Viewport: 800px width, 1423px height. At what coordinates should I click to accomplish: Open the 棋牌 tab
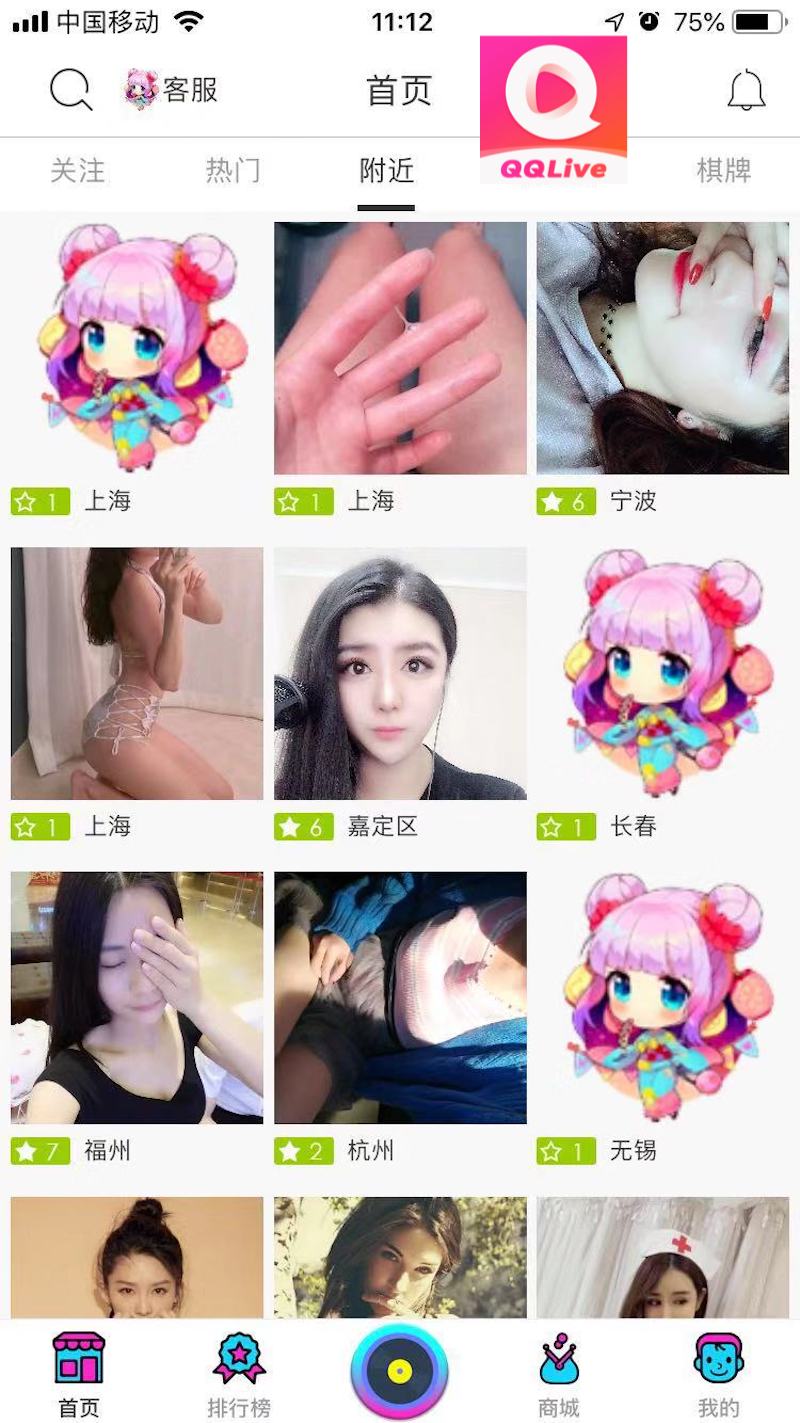tap(722, 170)
